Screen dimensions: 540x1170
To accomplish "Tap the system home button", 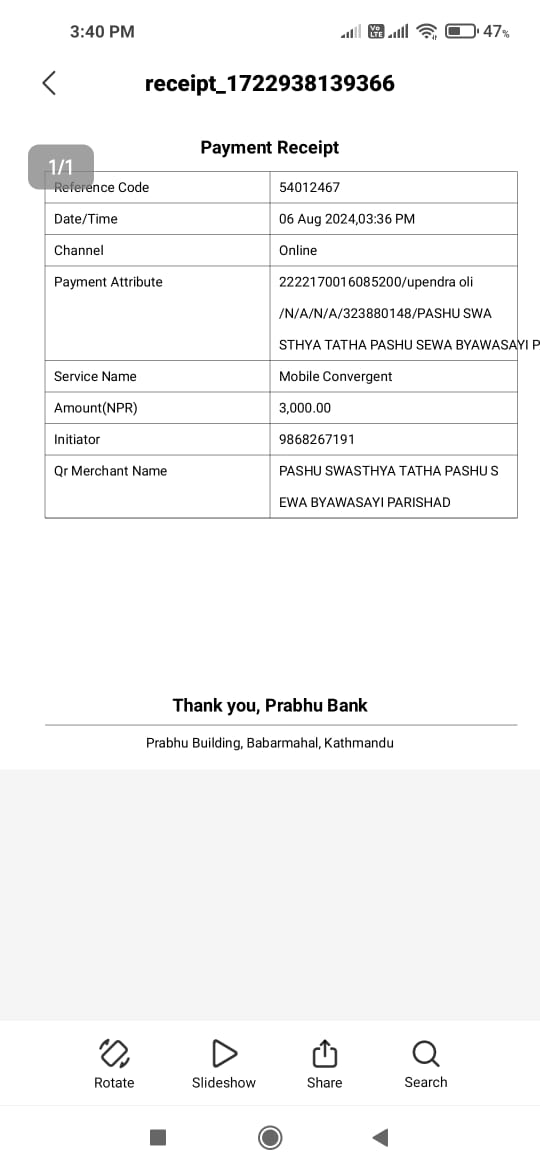I will pos(270,1137).
